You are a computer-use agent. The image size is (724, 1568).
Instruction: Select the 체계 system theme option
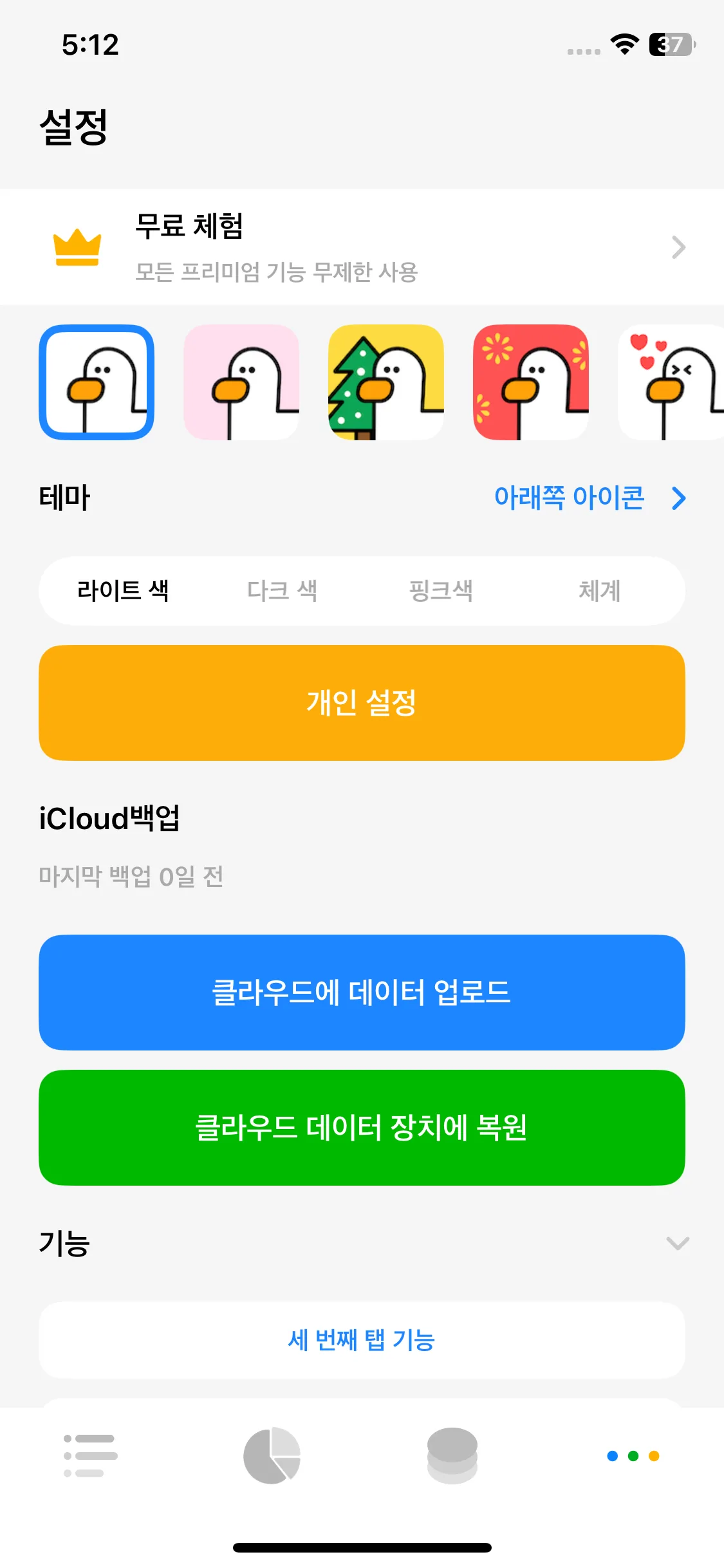coord(600,591)
